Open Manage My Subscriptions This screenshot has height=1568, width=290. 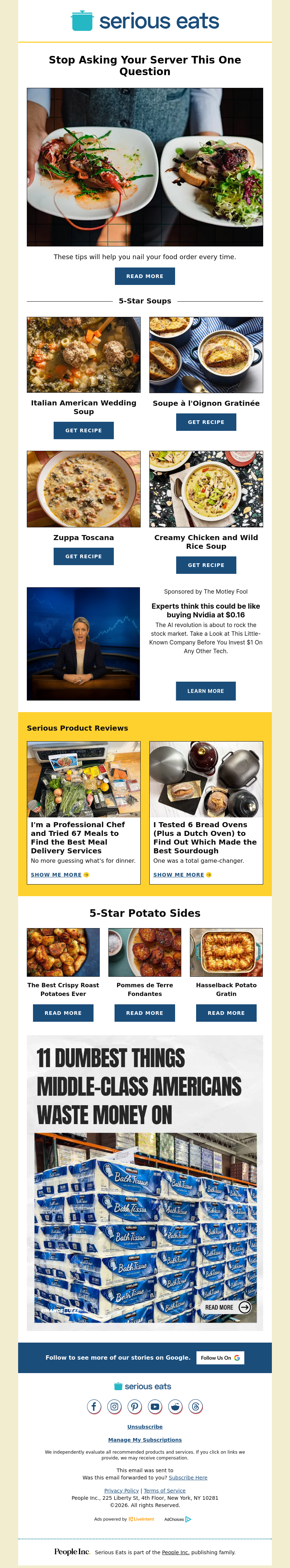(x=145, y=1440)
